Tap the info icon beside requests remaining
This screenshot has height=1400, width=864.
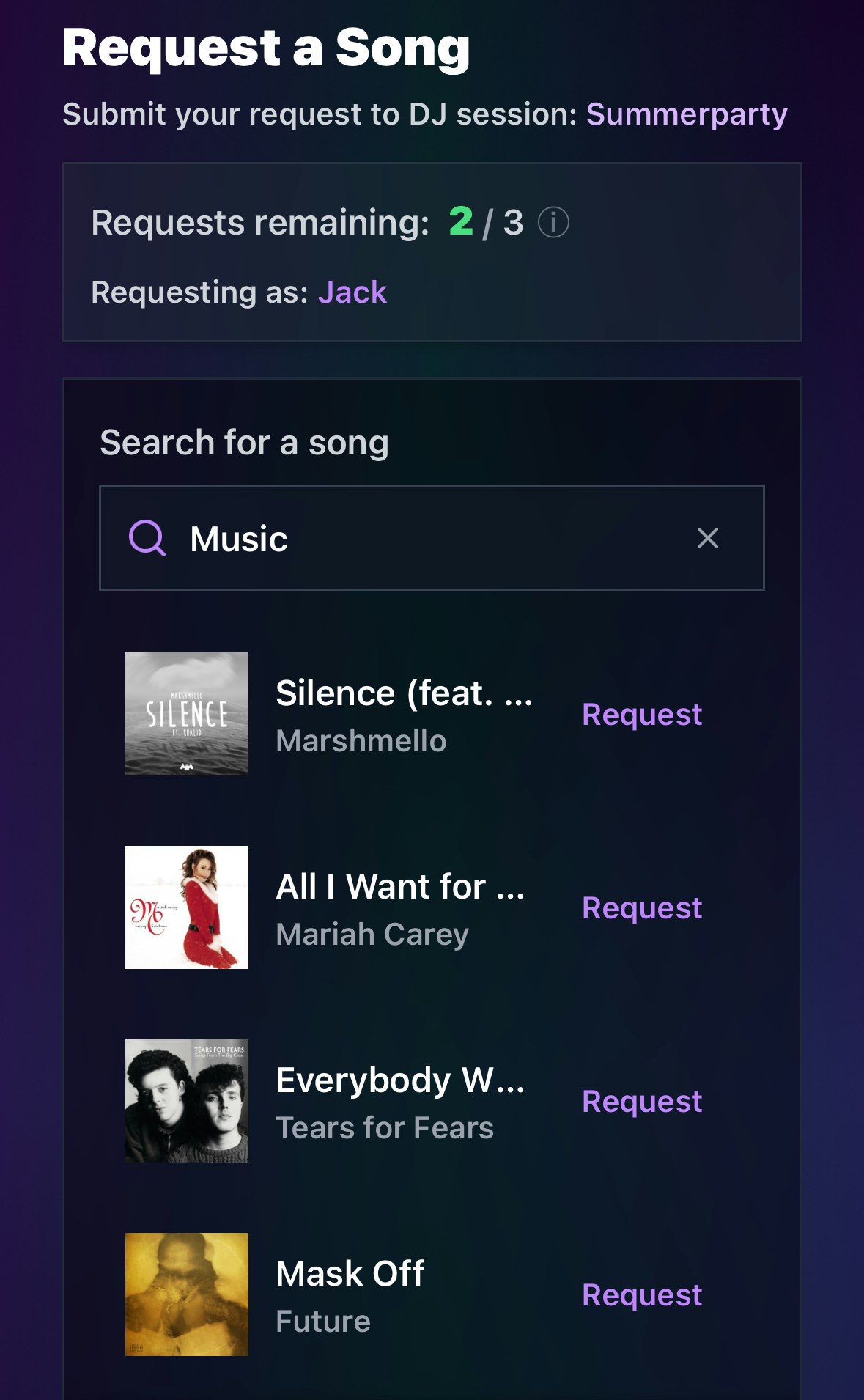[x=553, y=222]
